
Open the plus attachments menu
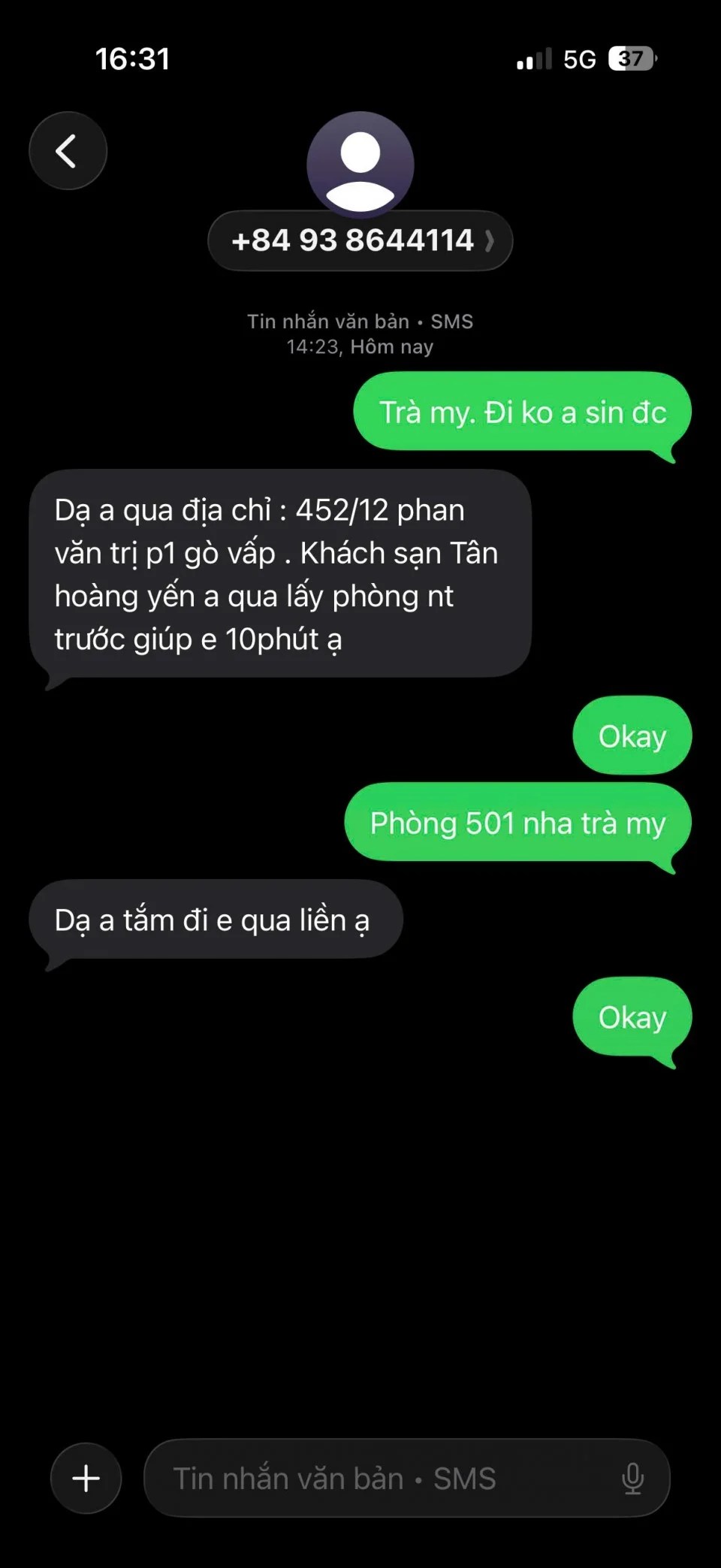pyautogui.click(x=86, y=1478)
